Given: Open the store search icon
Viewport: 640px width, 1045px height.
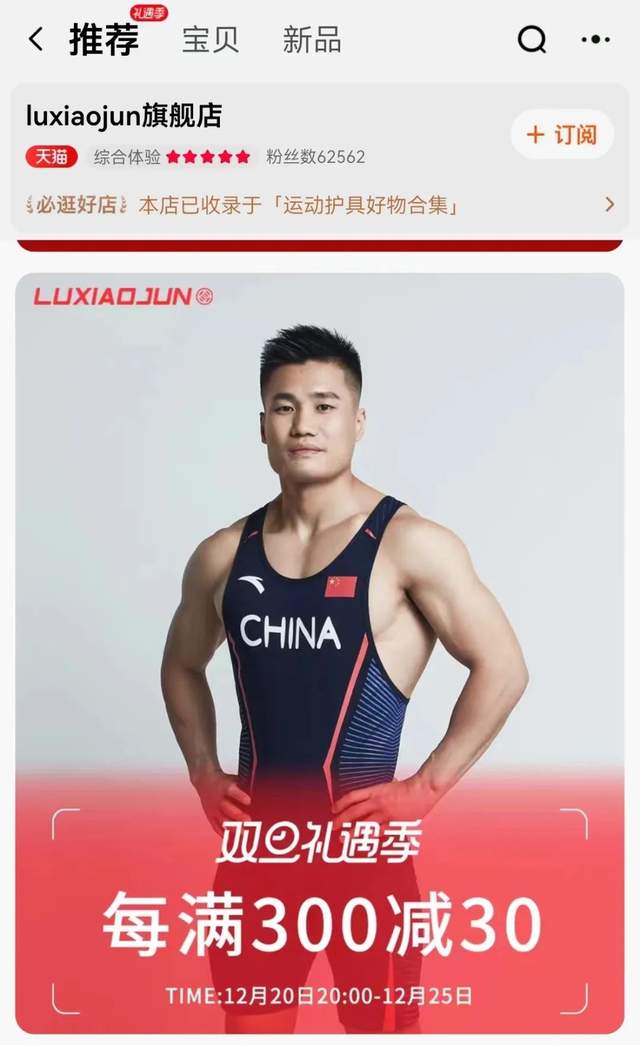Looking at the screenshot, I should (x=532, y=40).
